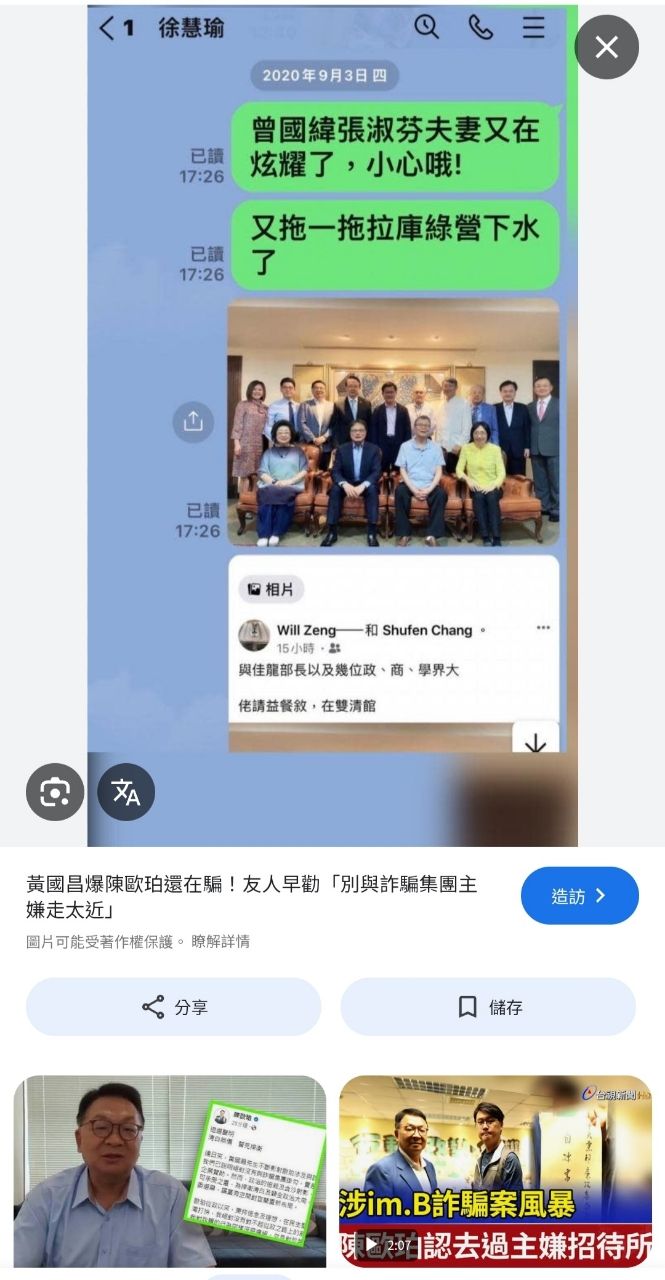665x1280 pixels.
Task: Close the image viewer
Action: click(x=606, y=47)
